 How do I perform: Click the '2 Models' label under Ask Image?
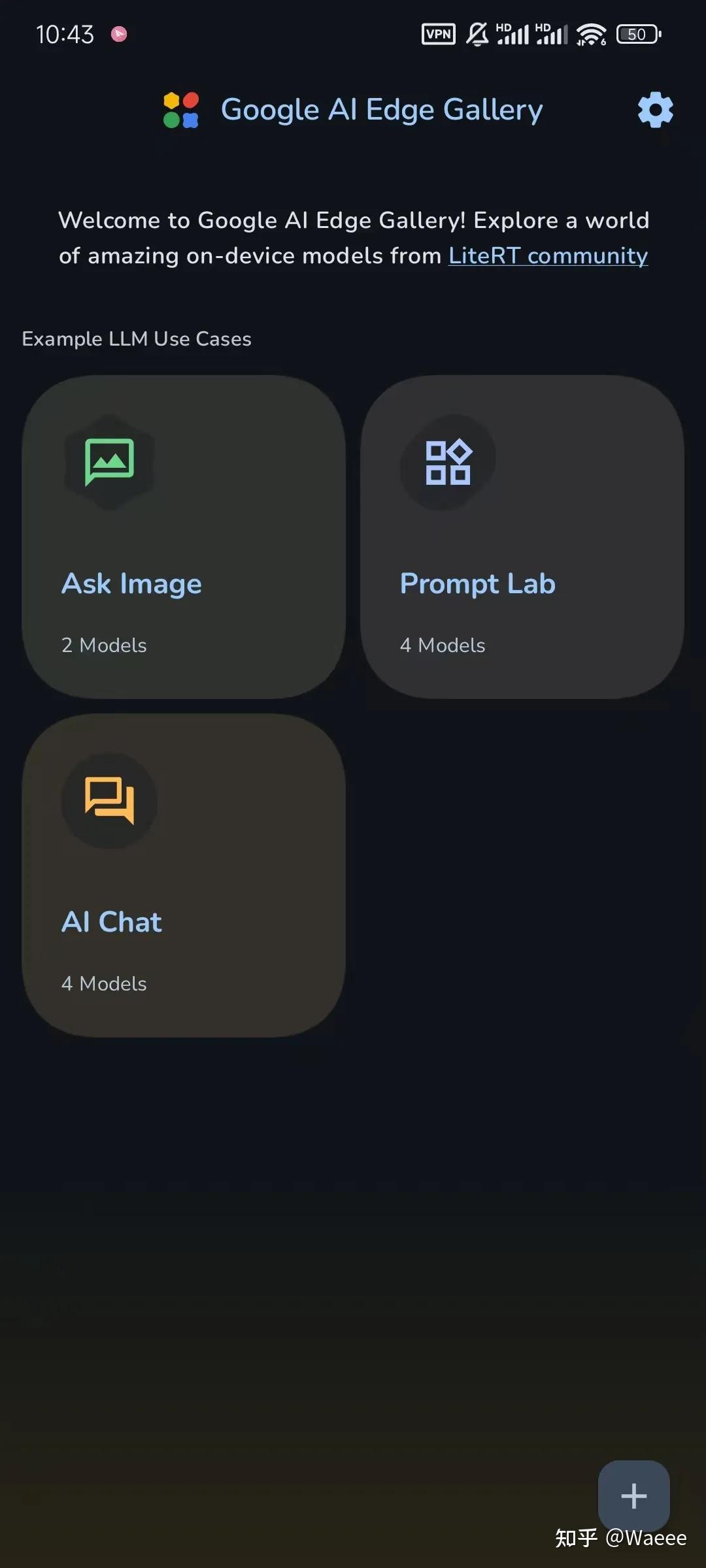pos(103,645)
